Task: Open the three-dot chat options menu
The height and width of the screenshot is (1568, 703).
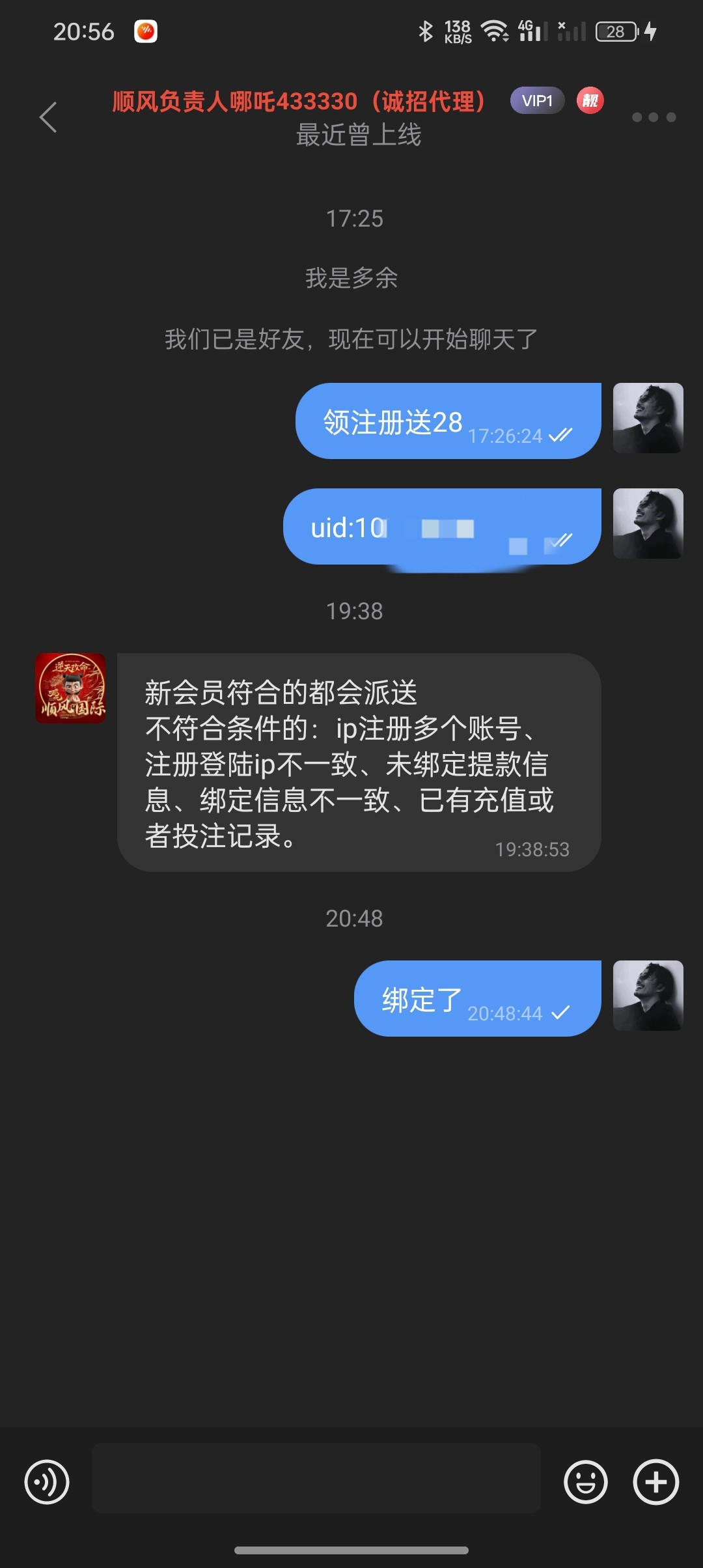Action: [654, 117]
